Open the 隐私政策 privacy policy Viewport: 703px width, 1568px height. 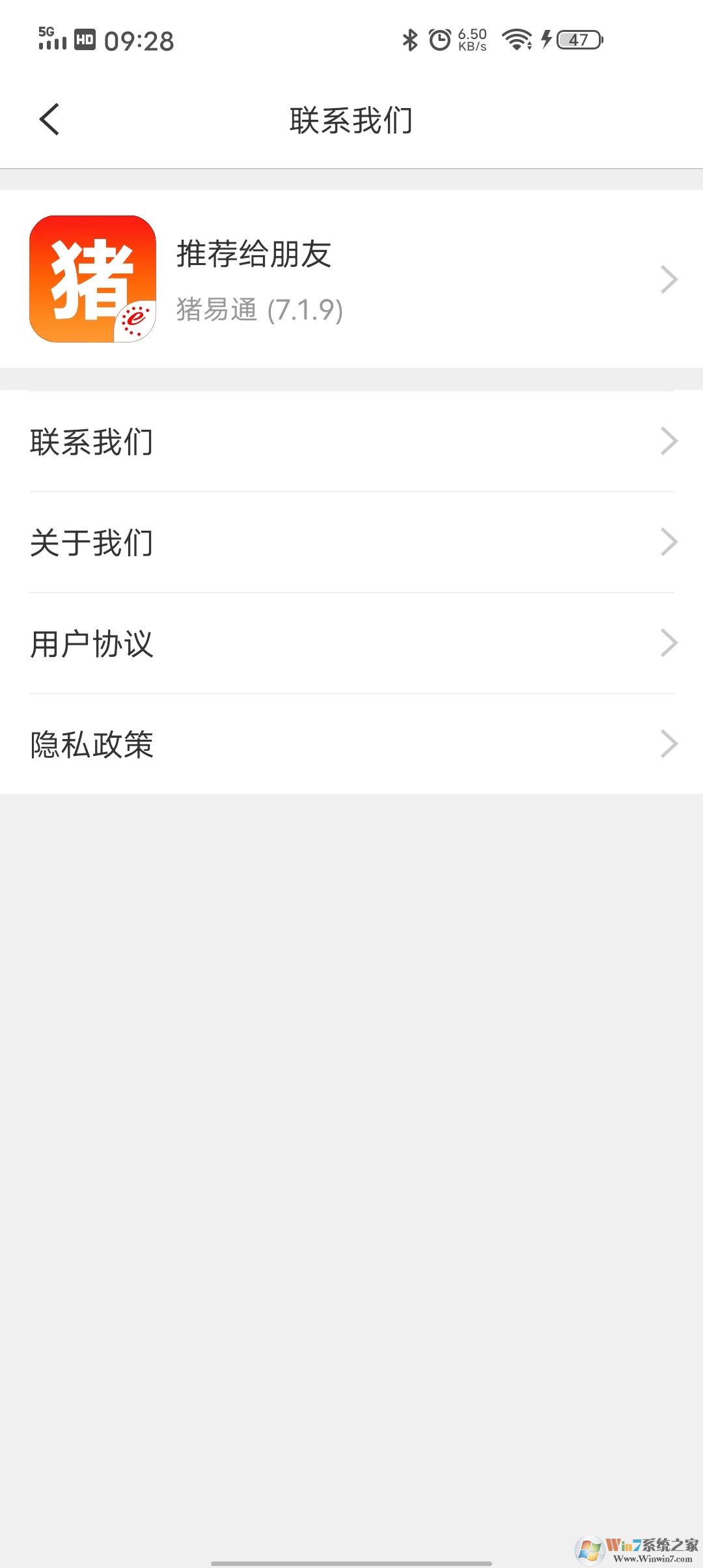coord(351,744)
